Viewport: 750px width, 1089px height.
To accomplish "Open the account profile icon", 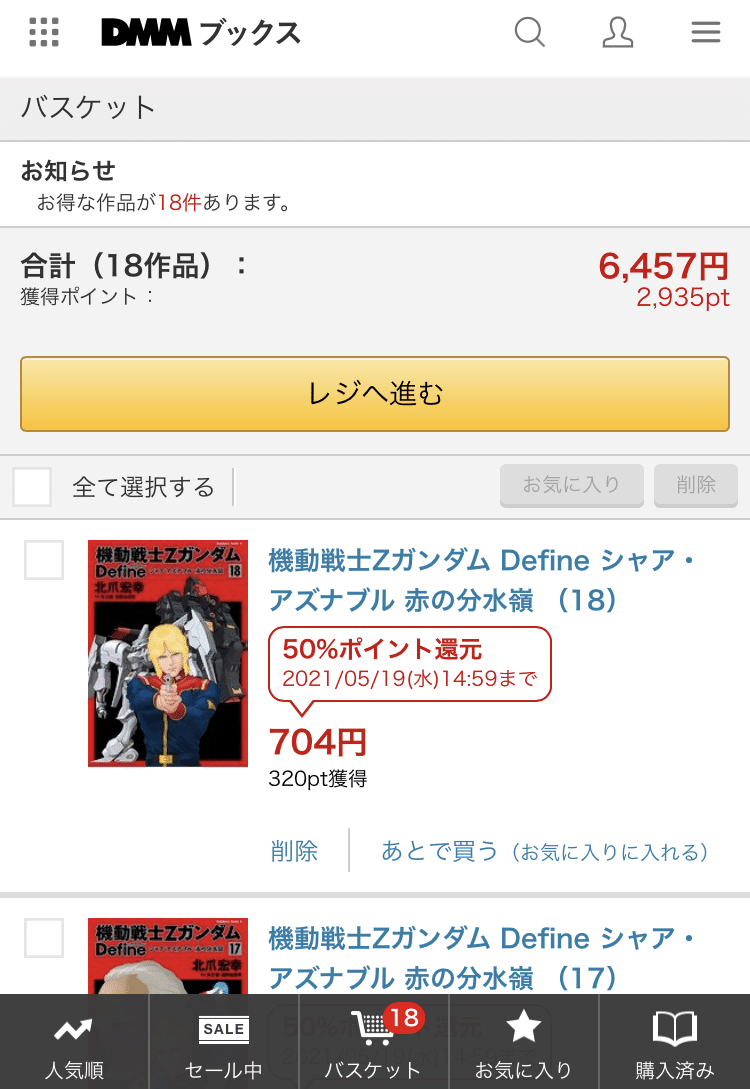I will [618, 32].
